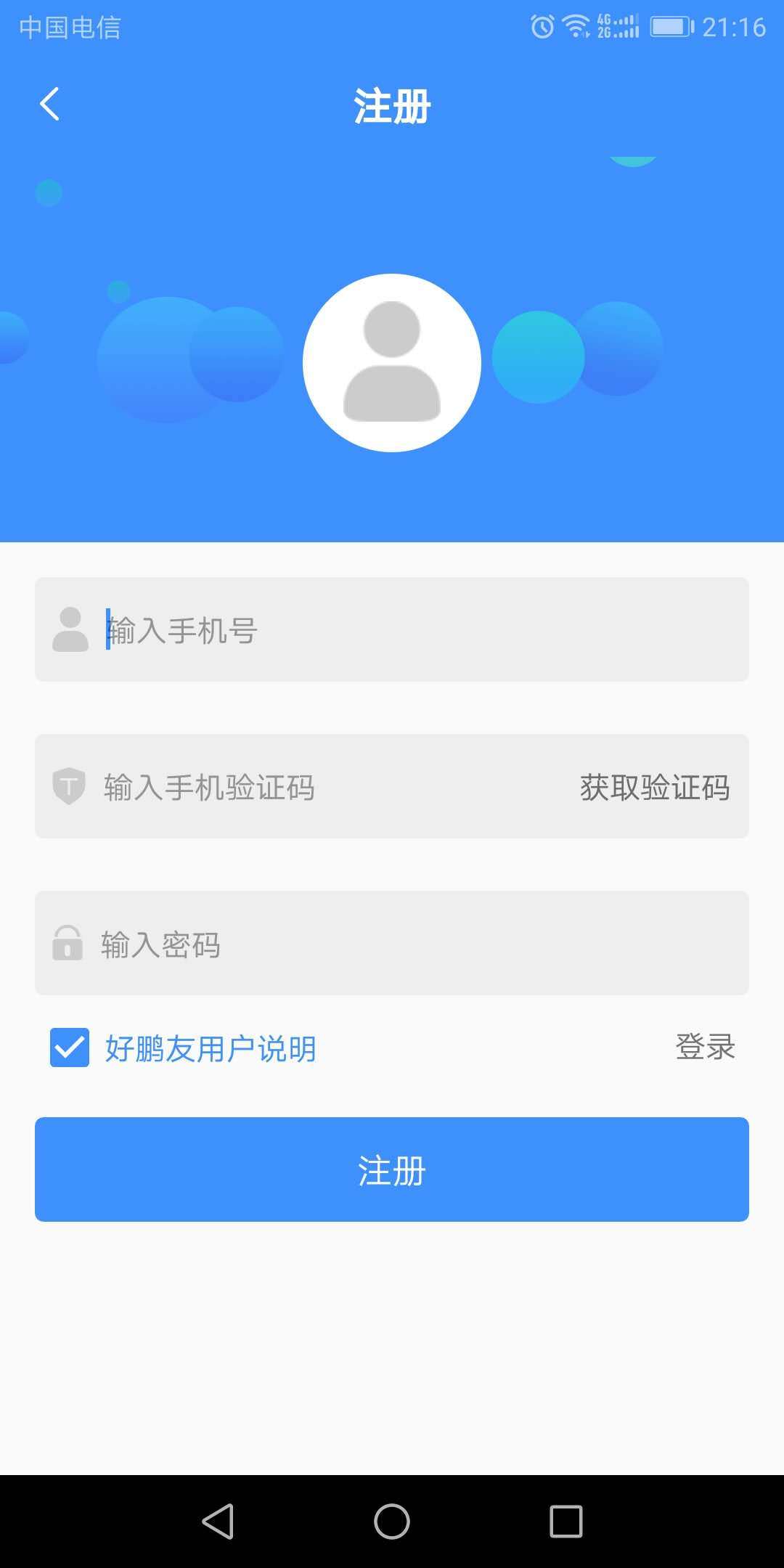Image resolution: width=784 pixels, height=1568 pixels.
Task: Go to the 登录 login page
Action: pyautogui.click(x=705, y=1047)
